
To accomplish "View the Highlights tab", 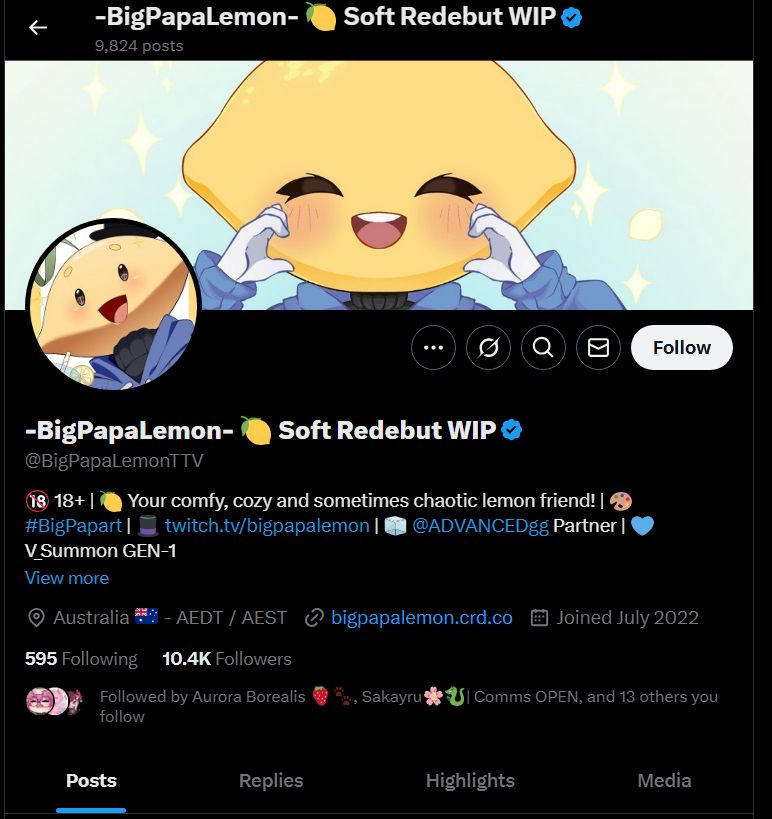I will [x=470, y=780].
